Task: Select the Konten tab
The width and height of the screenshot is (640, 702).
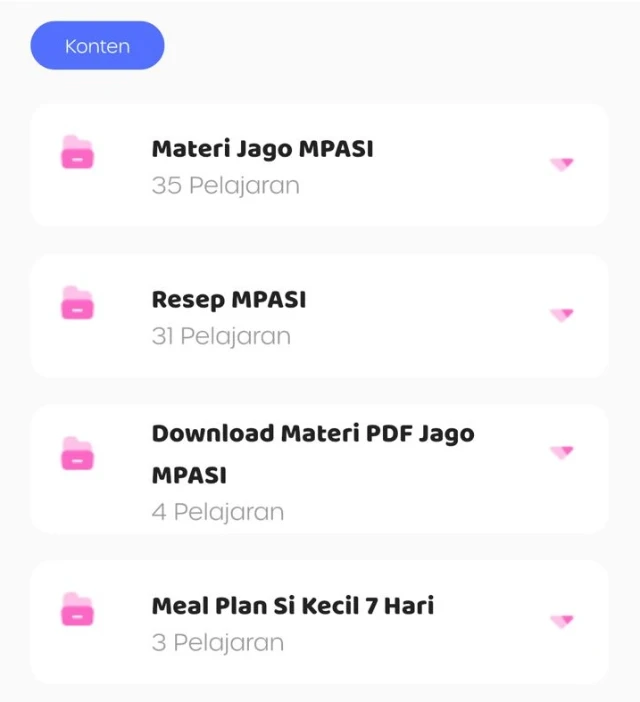Action: [97, 46]
